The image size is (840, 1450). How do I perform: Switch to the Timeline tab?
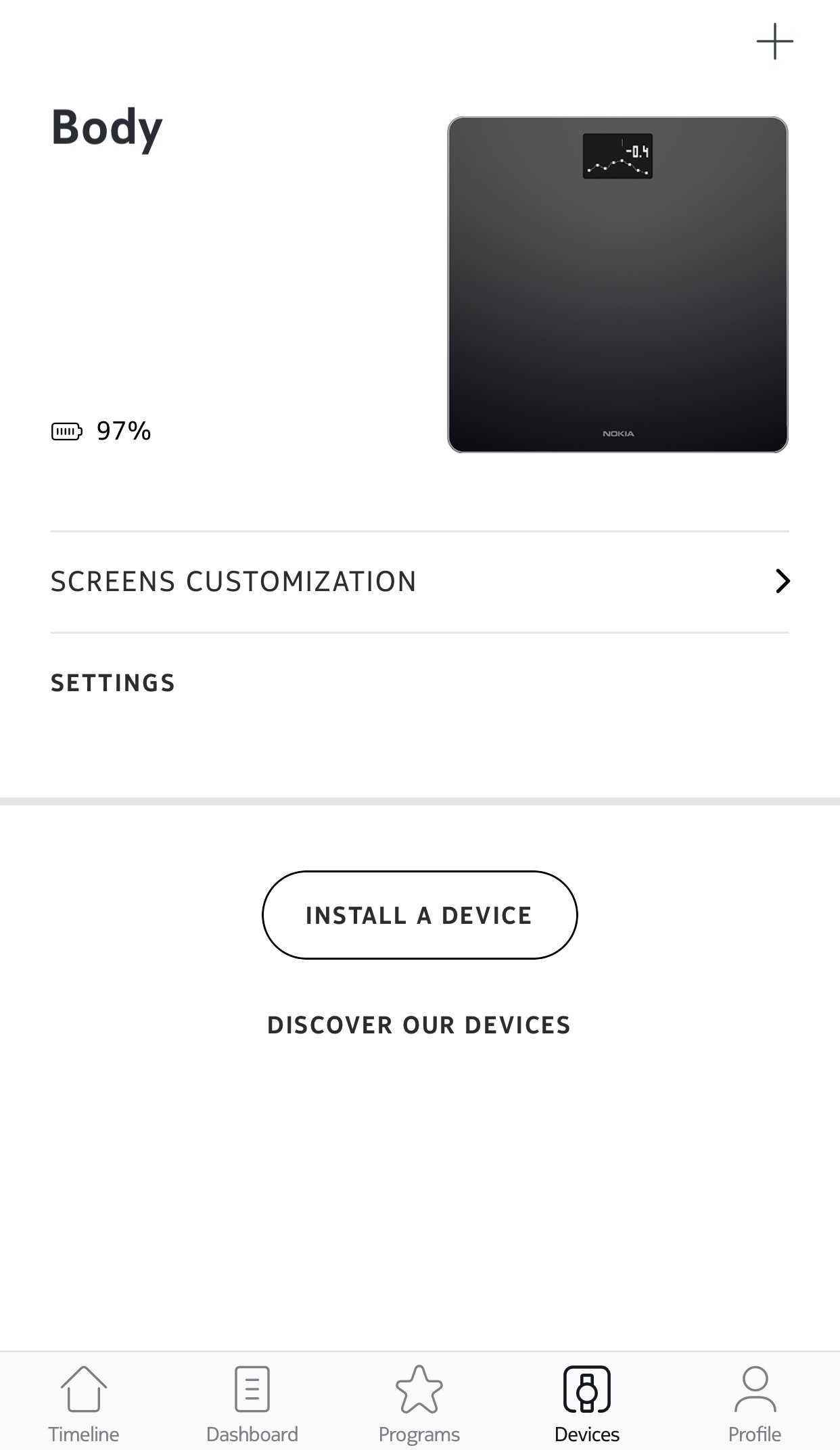pyautogui.click(x=84, y=1404)
